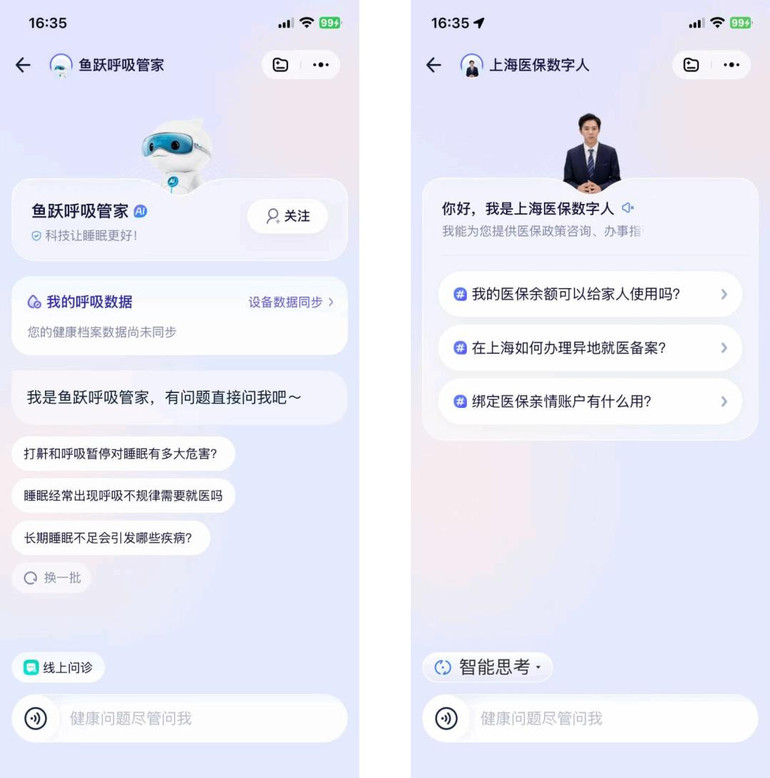Tap voice input icon beside 智能思考 field

tap(446, 718)
